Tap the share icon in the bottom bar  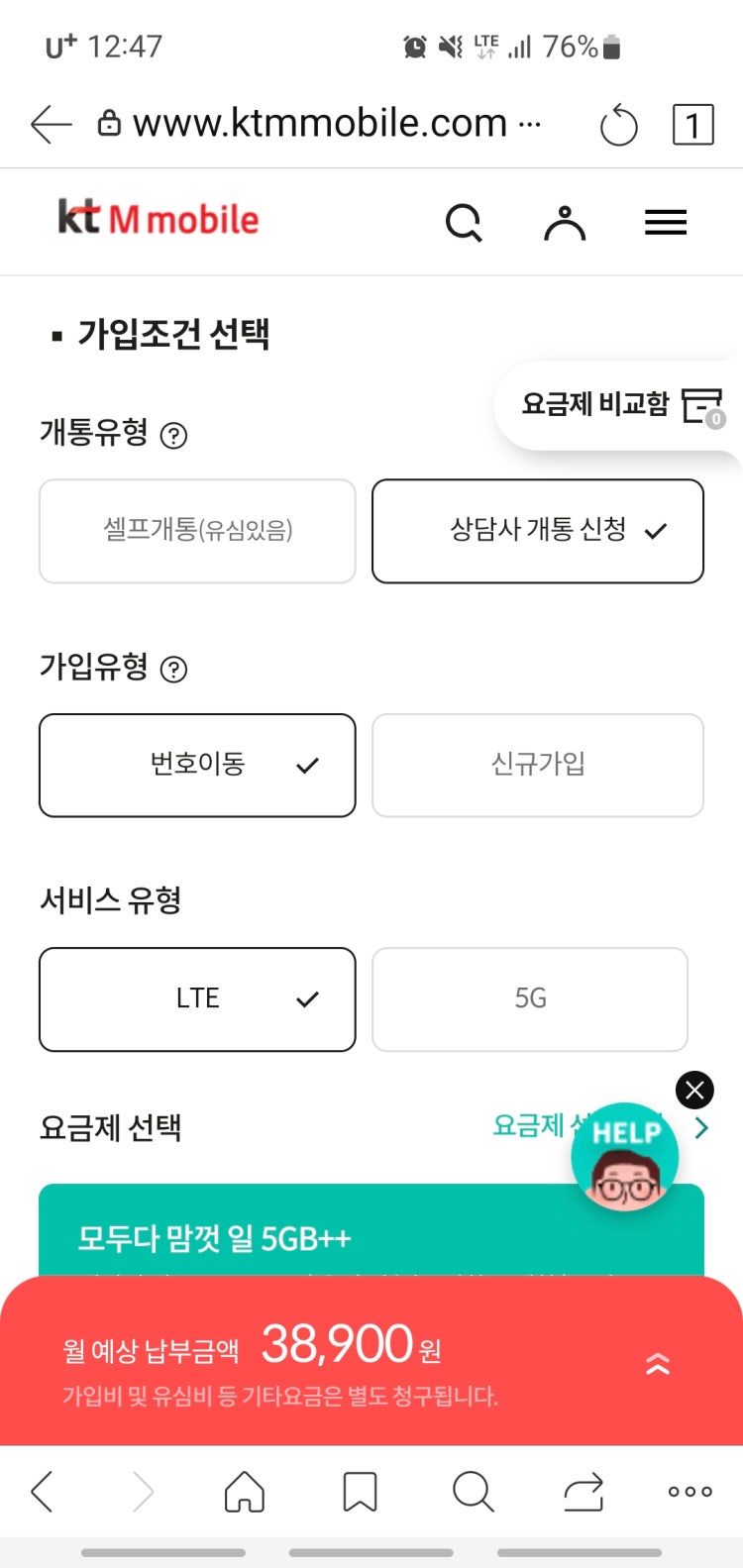coord(583,1491)
